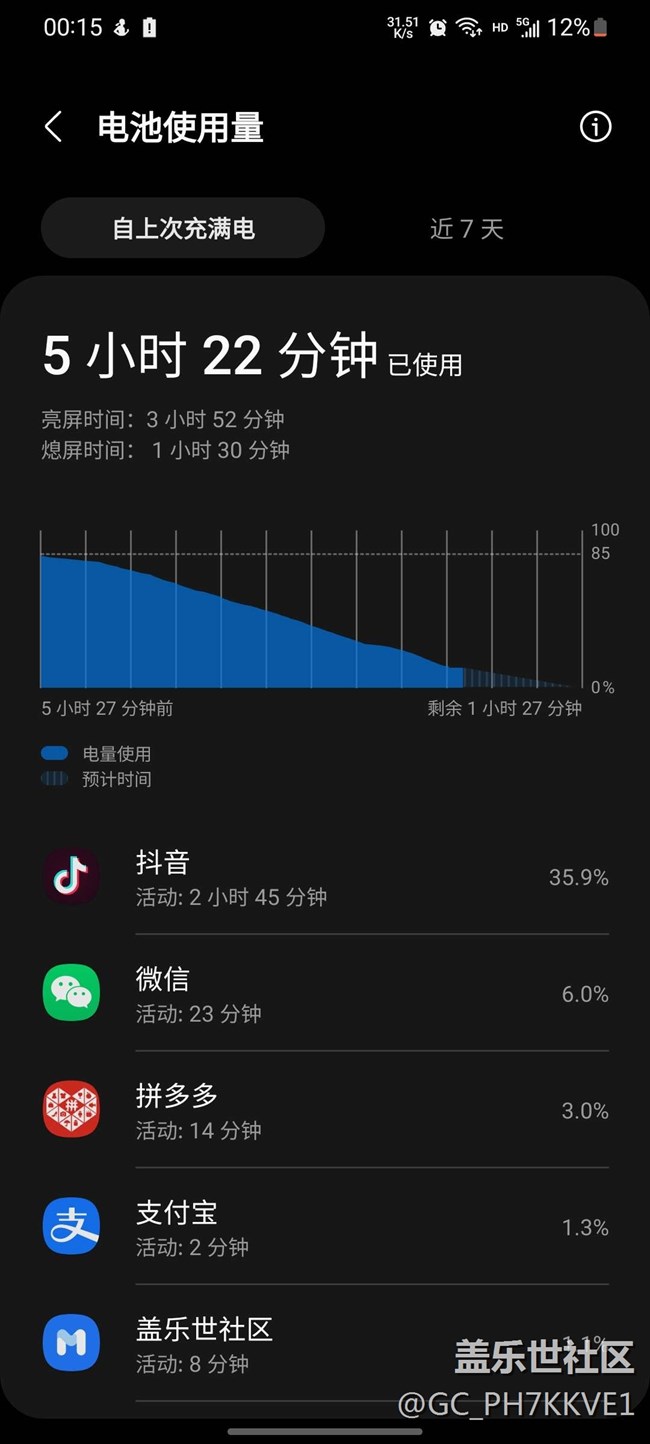View 拼多多 battery usage details
This screenshot has width=650, height=1444.
(x=325, y=1110)
